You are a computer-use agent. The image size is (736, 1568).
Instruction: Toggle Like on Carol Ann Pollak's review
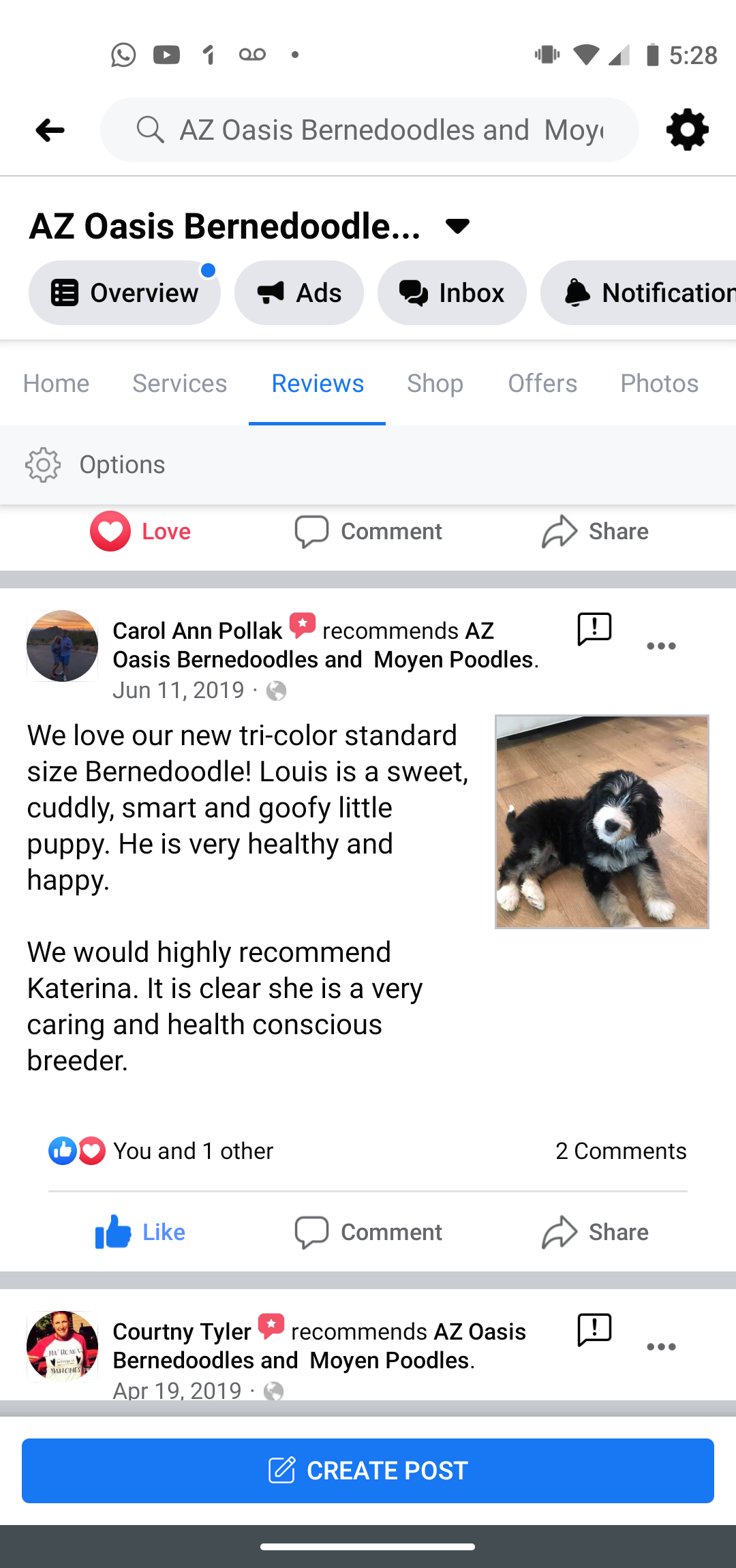[140, 1232]
